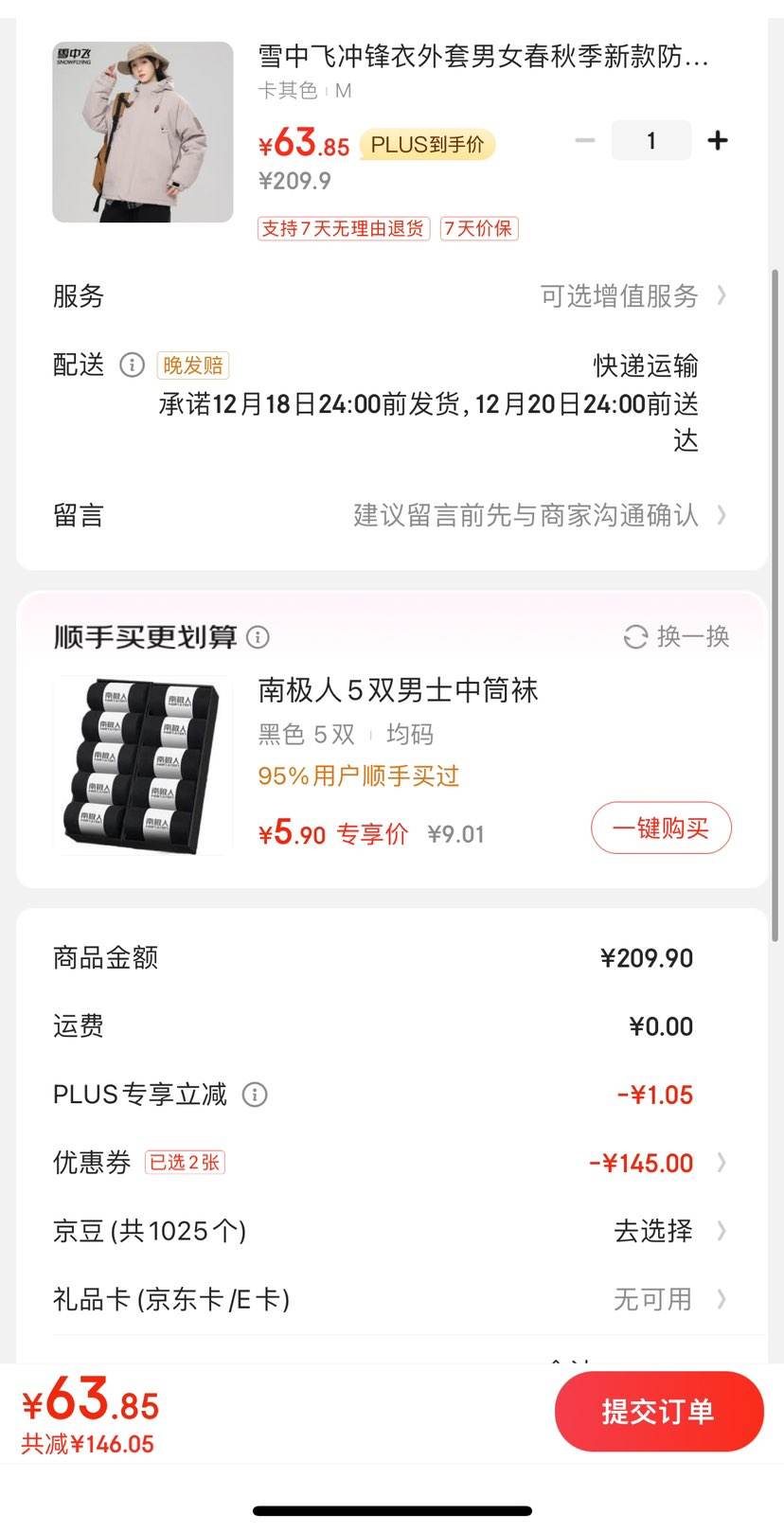Increase jacket quantity with plus button
Viewport: 784px width, 1532px height.
pos(718,141)
